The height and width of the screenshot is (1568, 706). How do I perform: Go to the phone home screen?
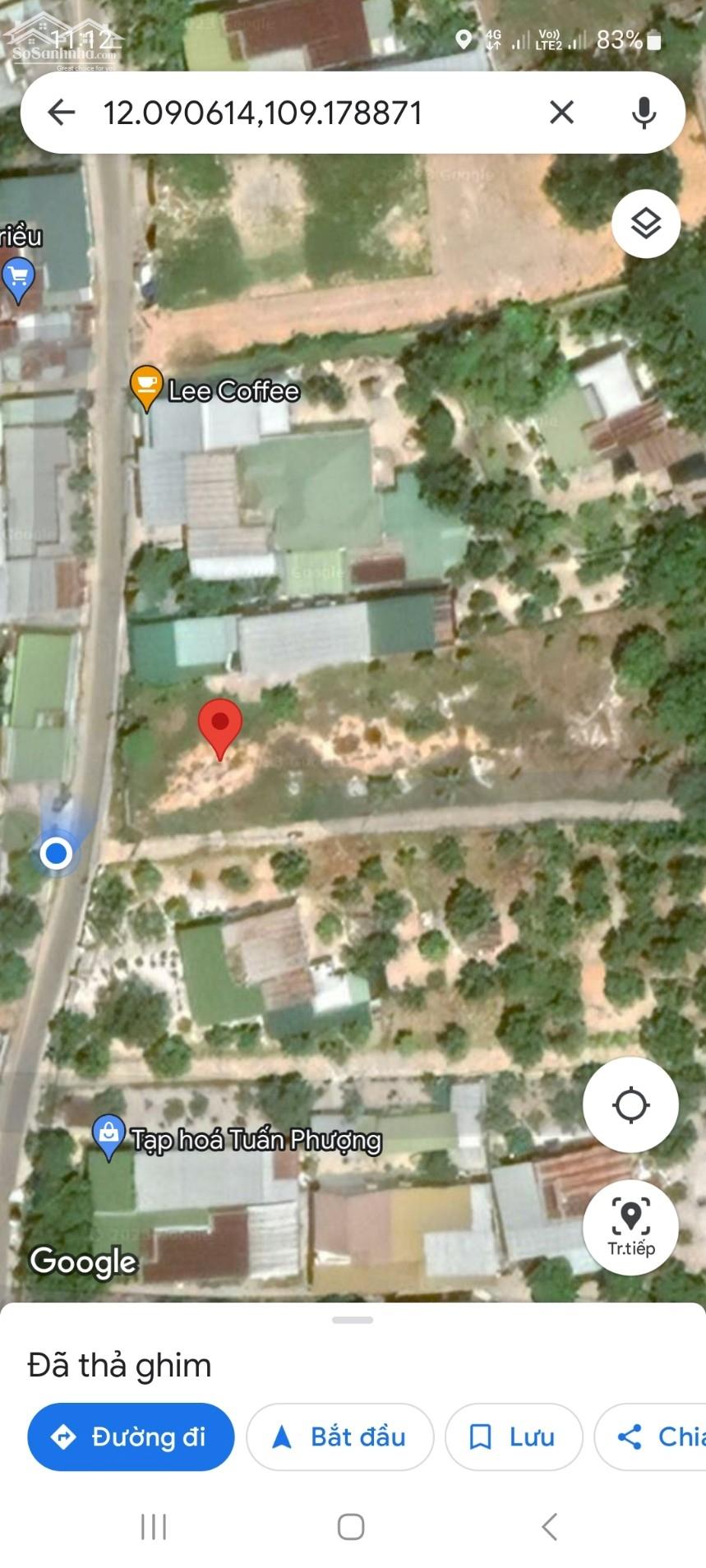(x=351, y=1527)
